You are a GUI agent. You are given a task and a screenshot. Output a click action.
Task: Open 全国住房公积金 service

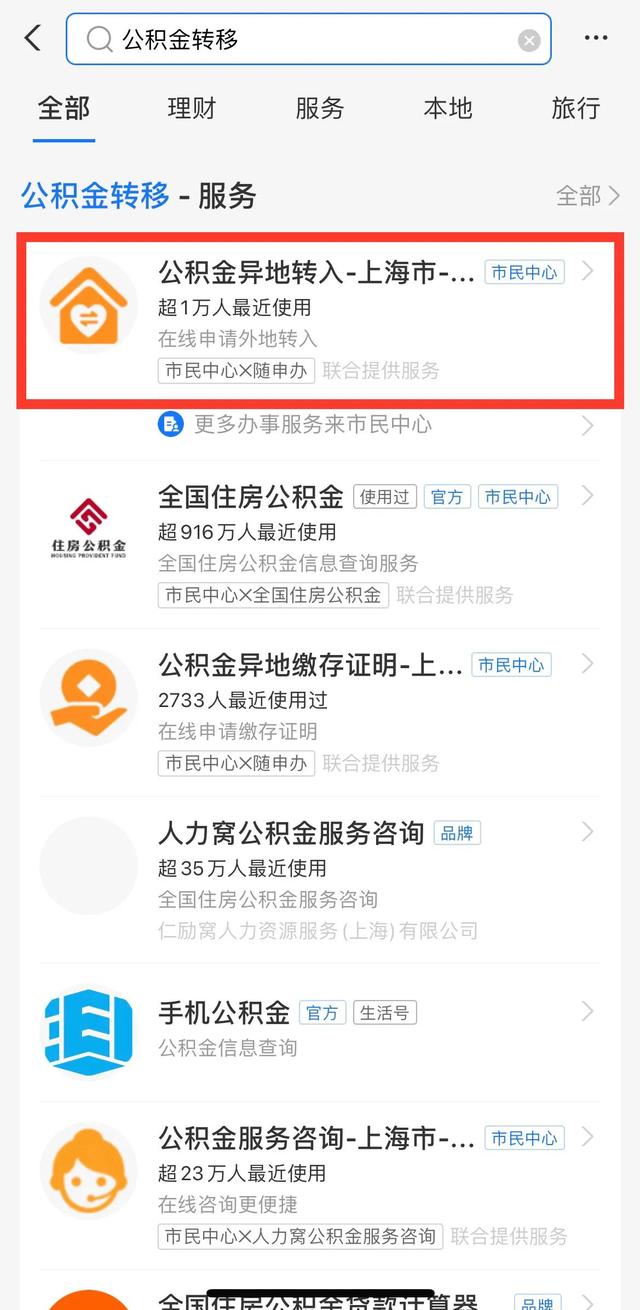320,544
